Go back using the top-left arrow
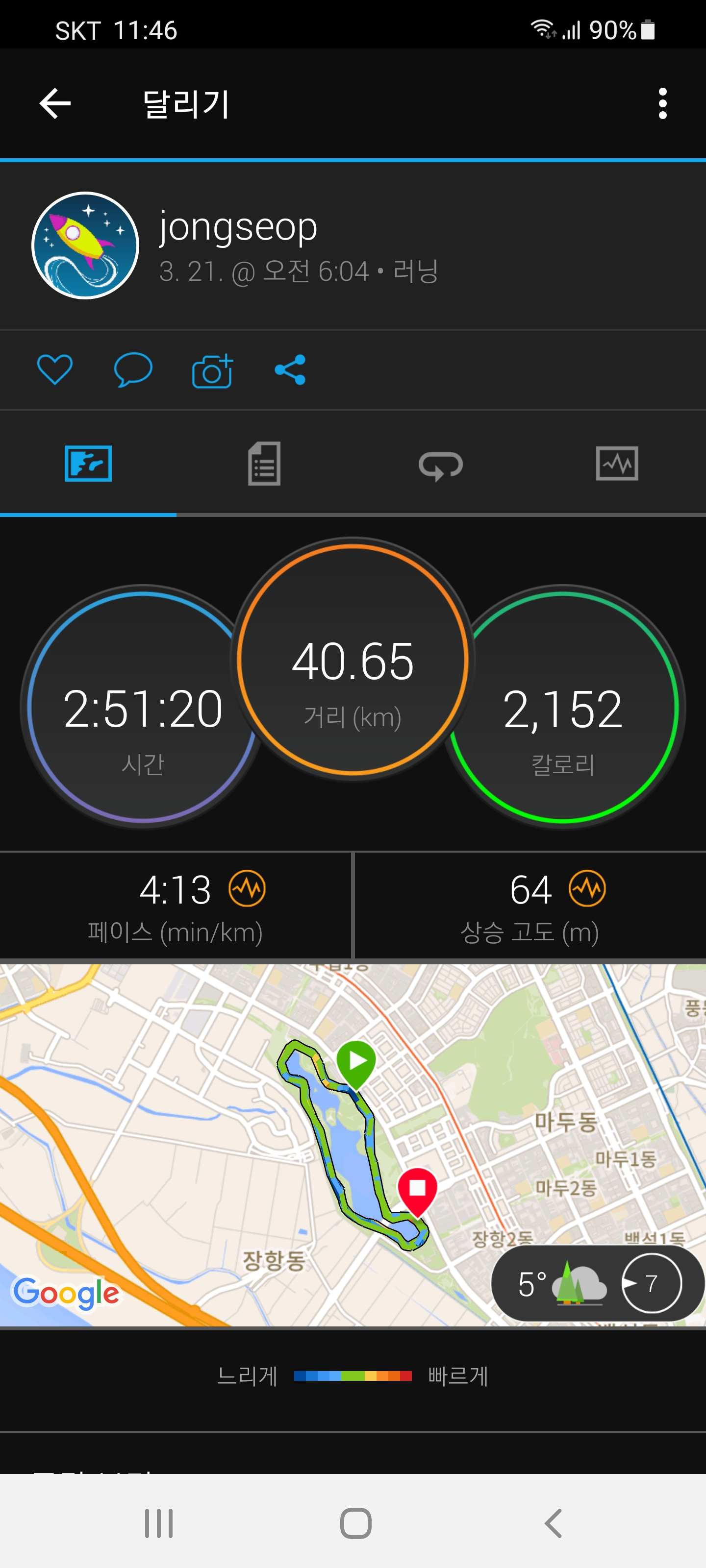The height and width of the screenshot is (1568, 706). coord(55,103)
